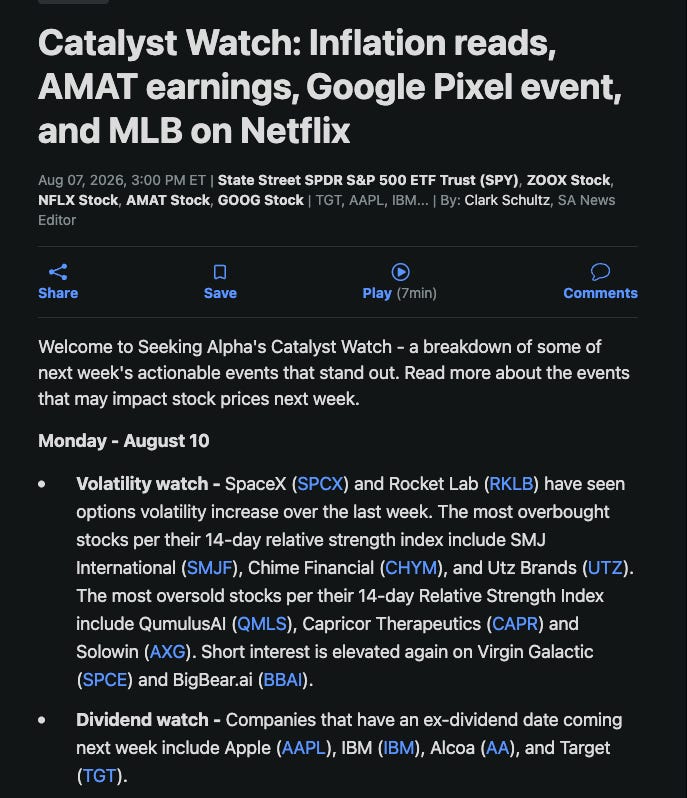Open the SPCX ticker link
This screenshot has height=798, width=687.
[x=320, y=483]
